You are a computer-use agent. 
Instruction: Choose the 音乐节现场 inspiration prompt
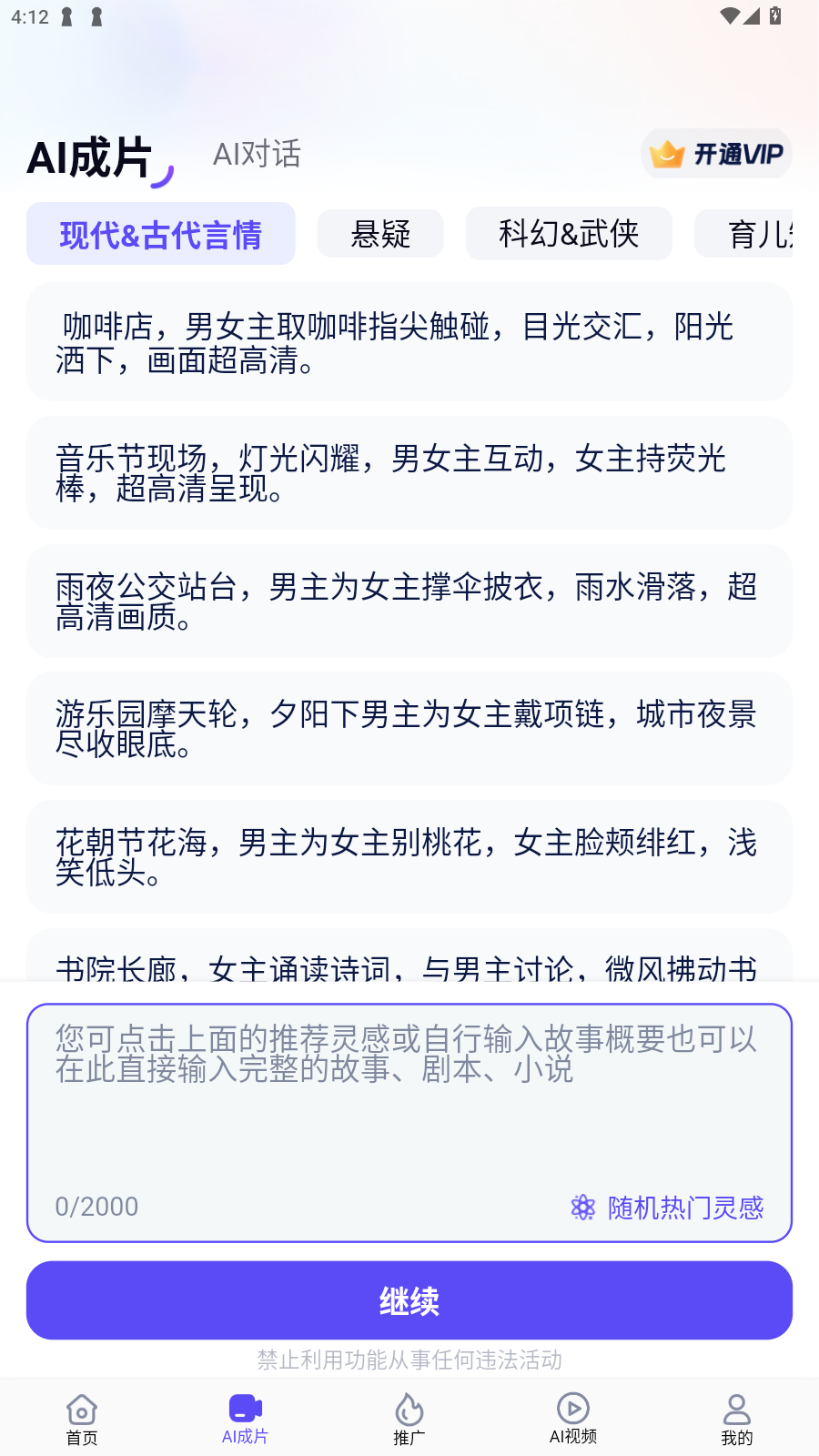pyautogui.click(x=409, y=473)
